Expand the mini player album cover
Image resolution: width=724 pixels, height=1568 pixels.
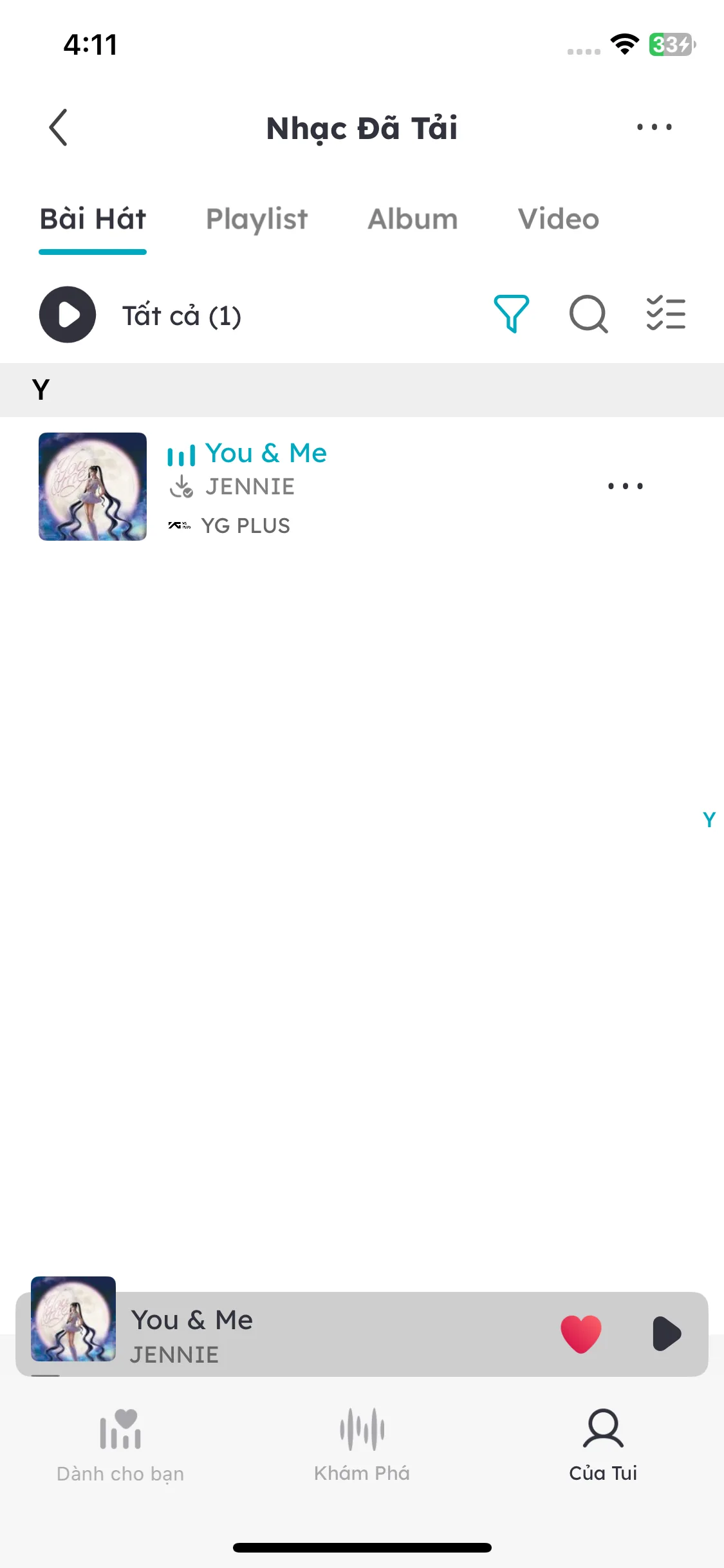[73, 1319]
